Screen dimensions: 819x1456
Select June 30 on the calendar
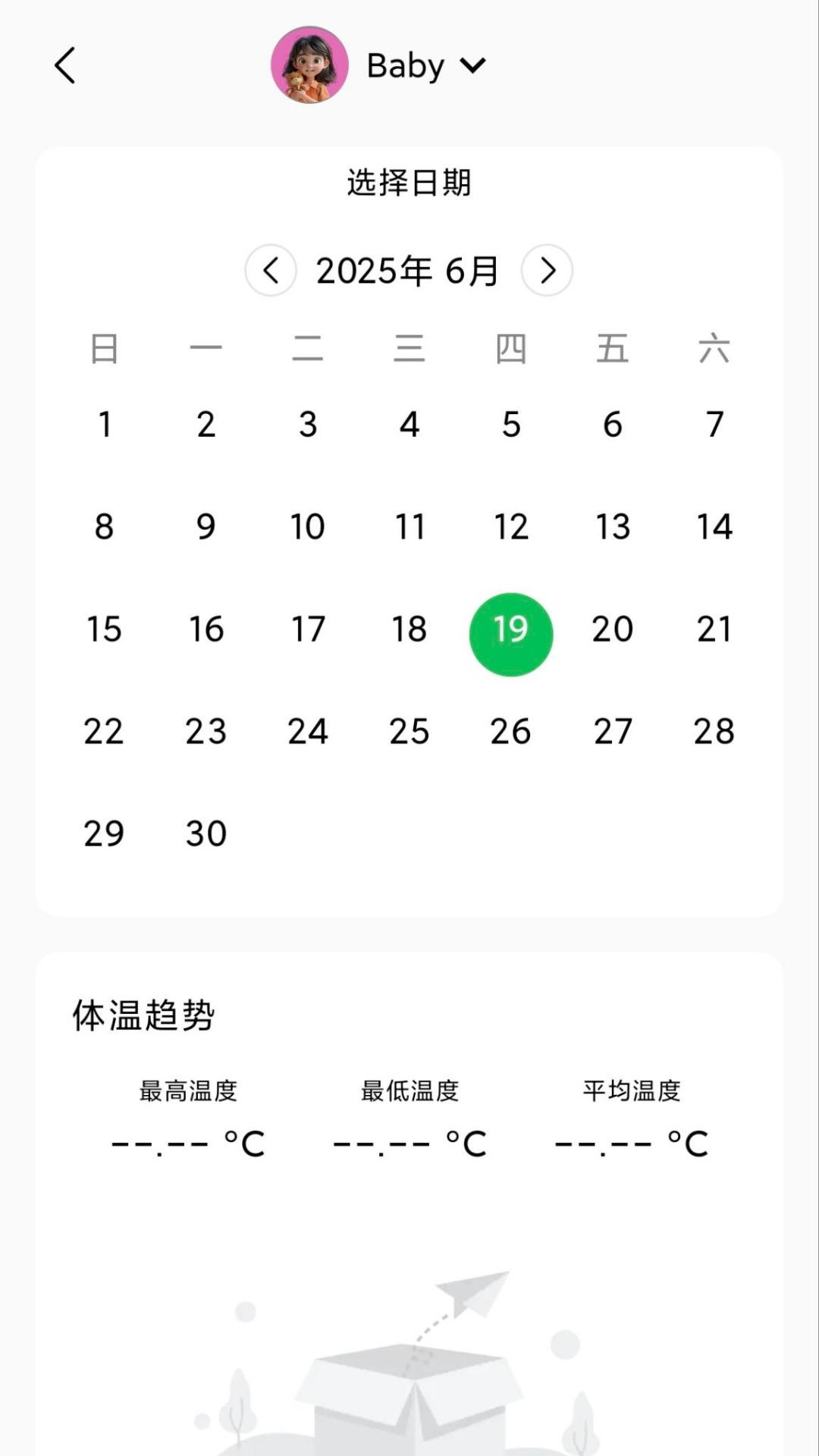click(206, 833)
